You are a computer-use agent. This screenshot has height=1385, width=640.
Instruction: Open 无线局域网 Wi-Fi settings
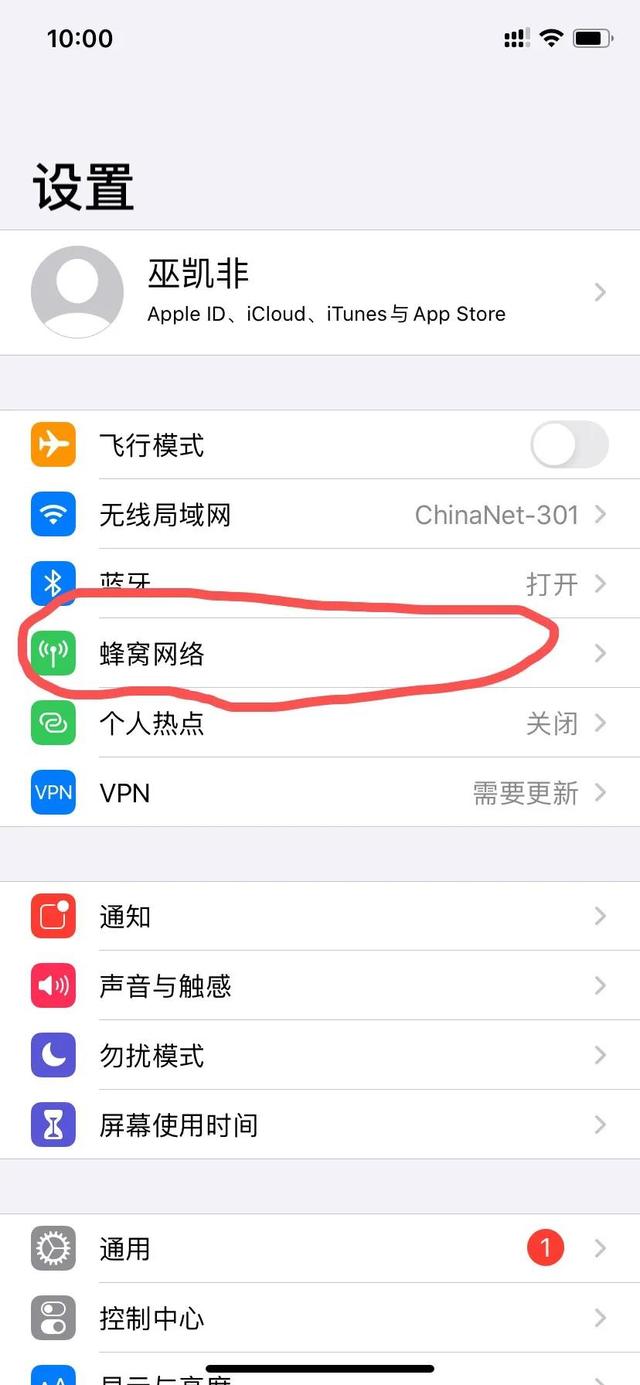pos(320,515)
